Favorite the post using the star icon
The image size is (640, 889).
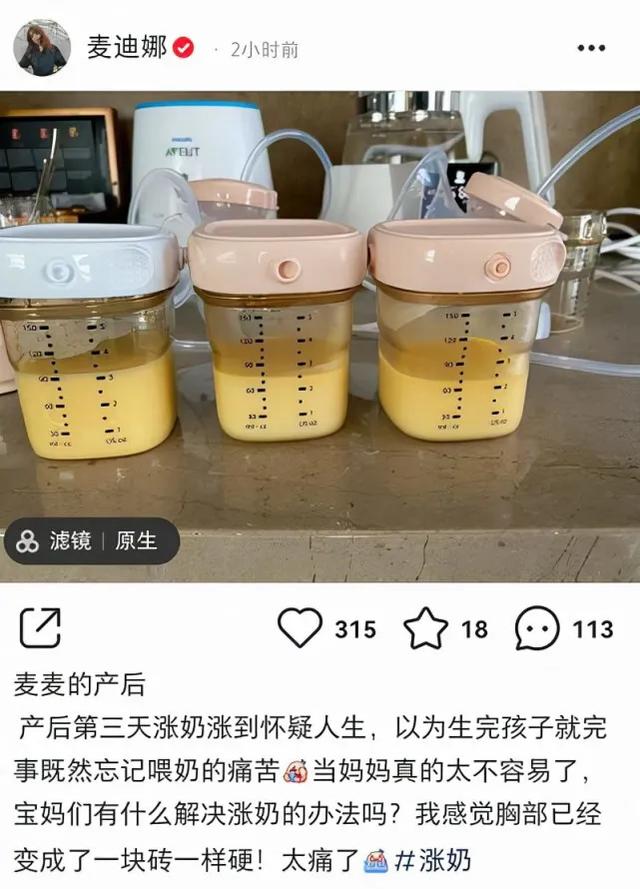pos(425,628)
